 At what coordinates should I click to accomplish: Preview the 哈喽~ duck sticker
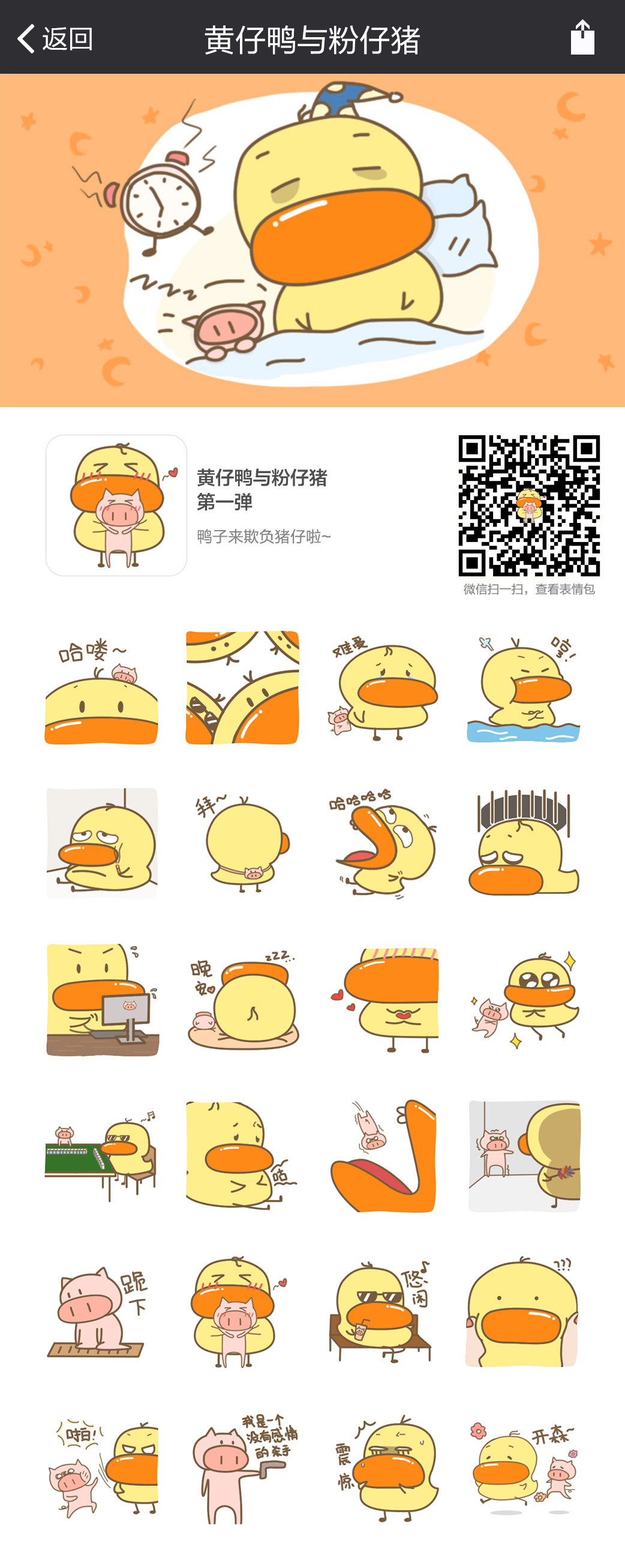click(102, 688)
